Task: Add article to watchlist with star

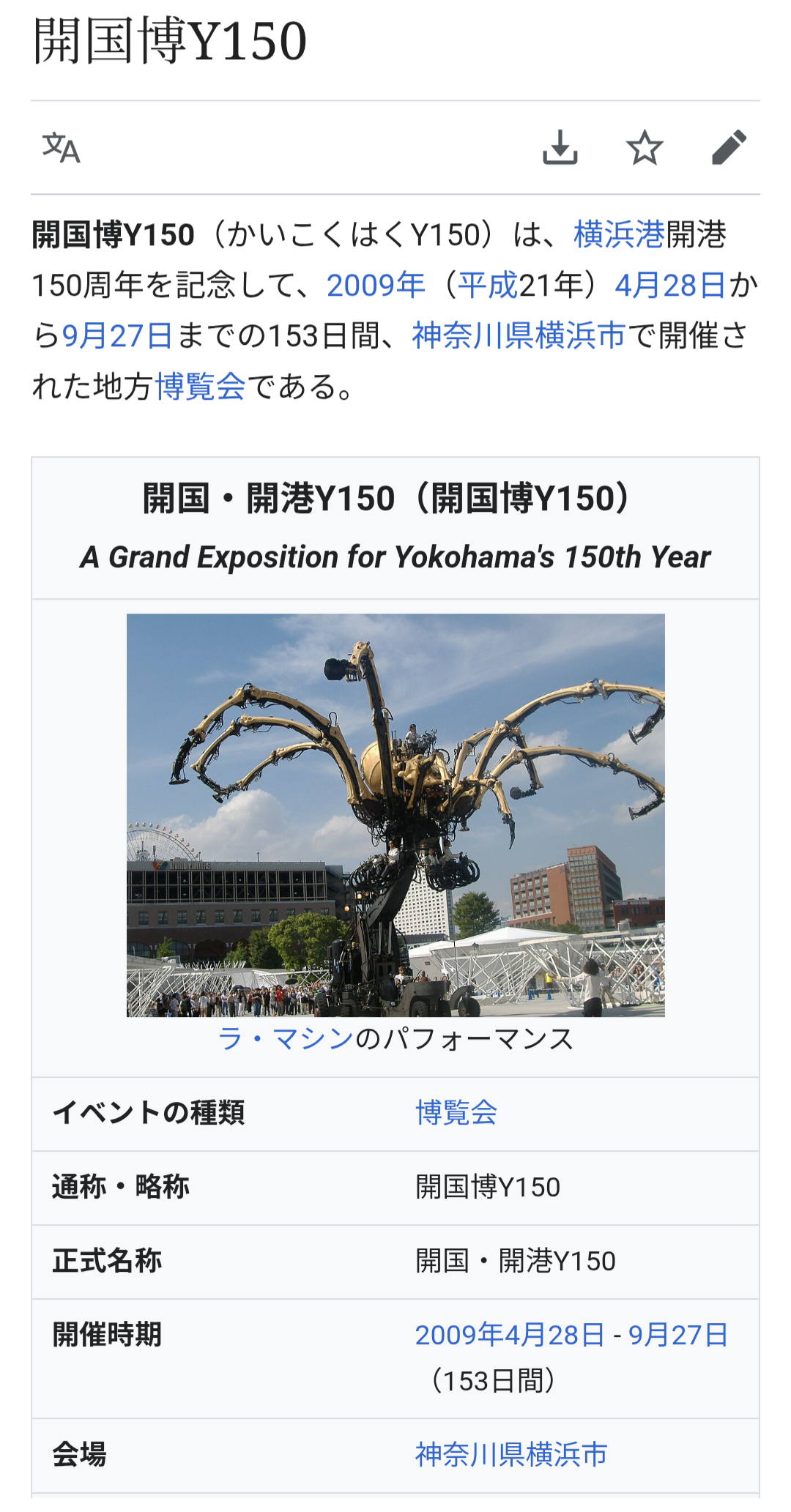Action: click(645, 148)
